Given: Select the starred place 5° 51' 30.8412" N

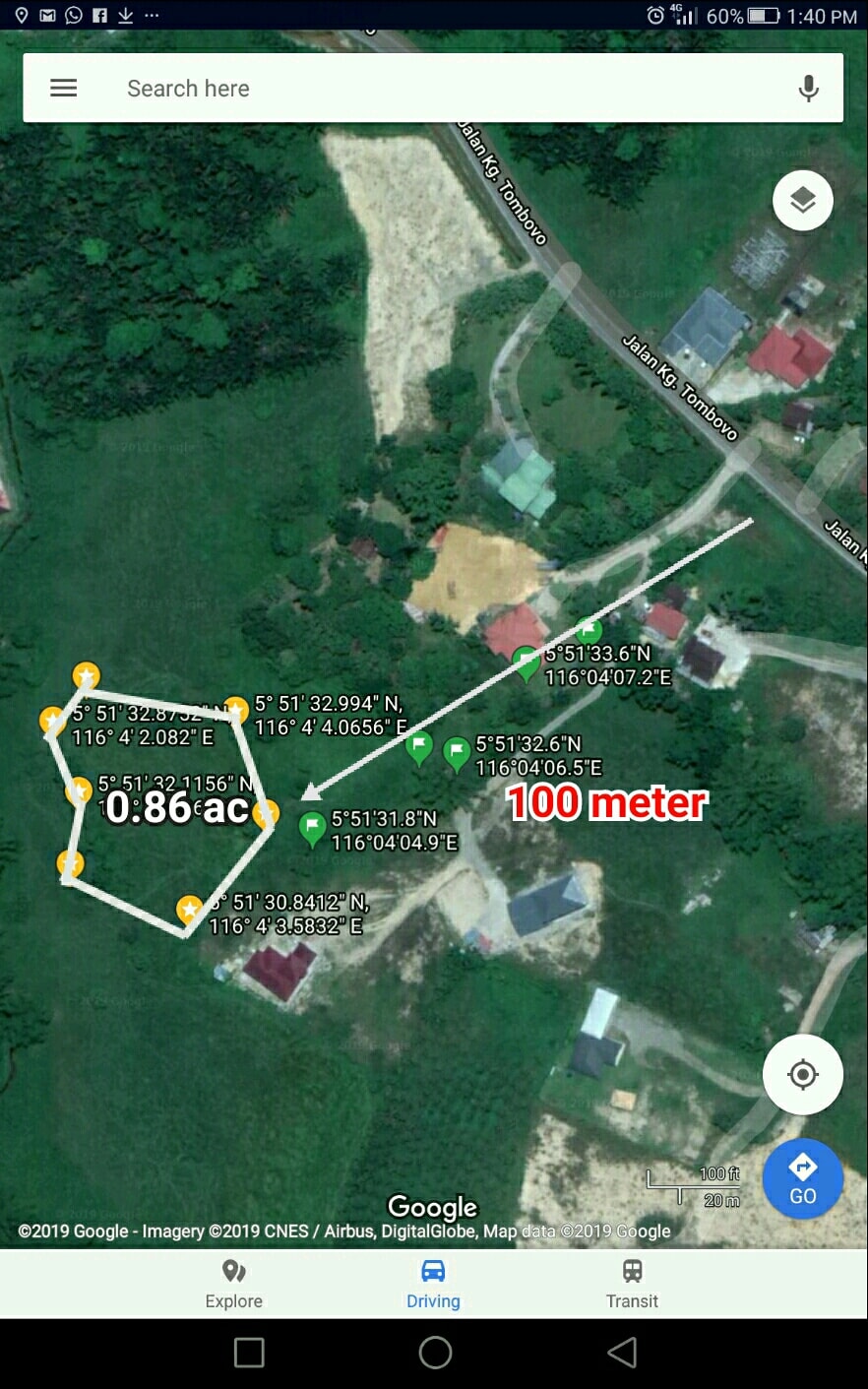Looking at the screenshot, I should click(189, 909).
